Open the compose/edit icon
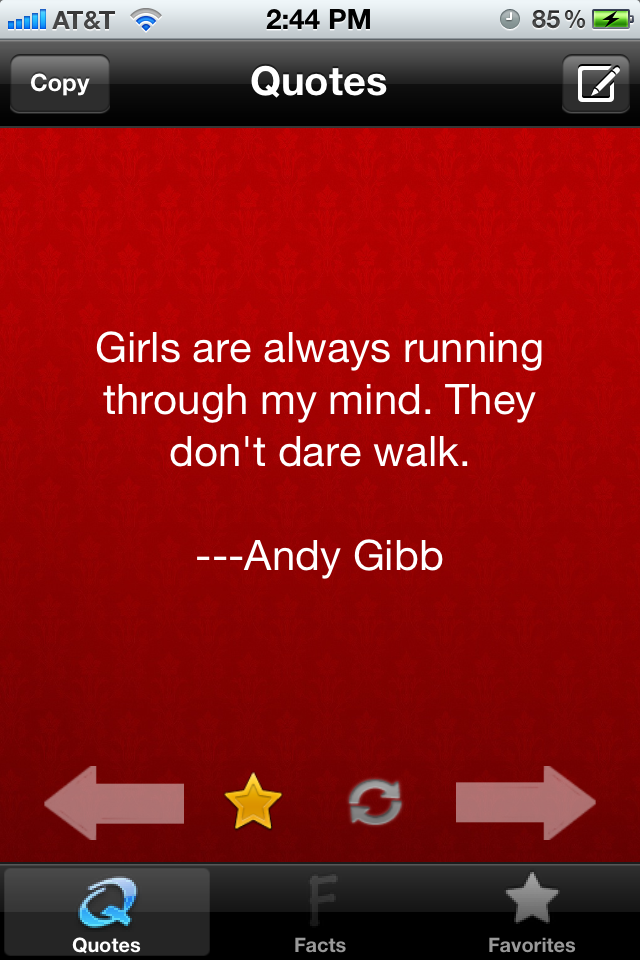 [x=595, y=84]
